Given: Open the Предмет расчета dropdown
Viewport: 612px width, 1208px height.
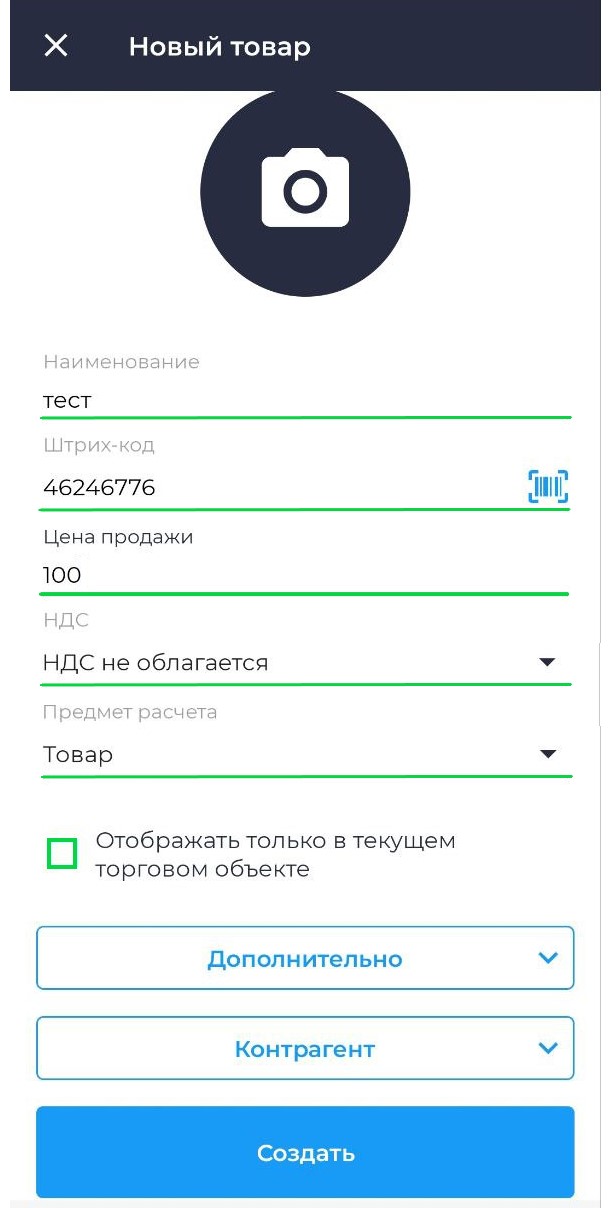Looking at the screenshot, I should 305,754.
